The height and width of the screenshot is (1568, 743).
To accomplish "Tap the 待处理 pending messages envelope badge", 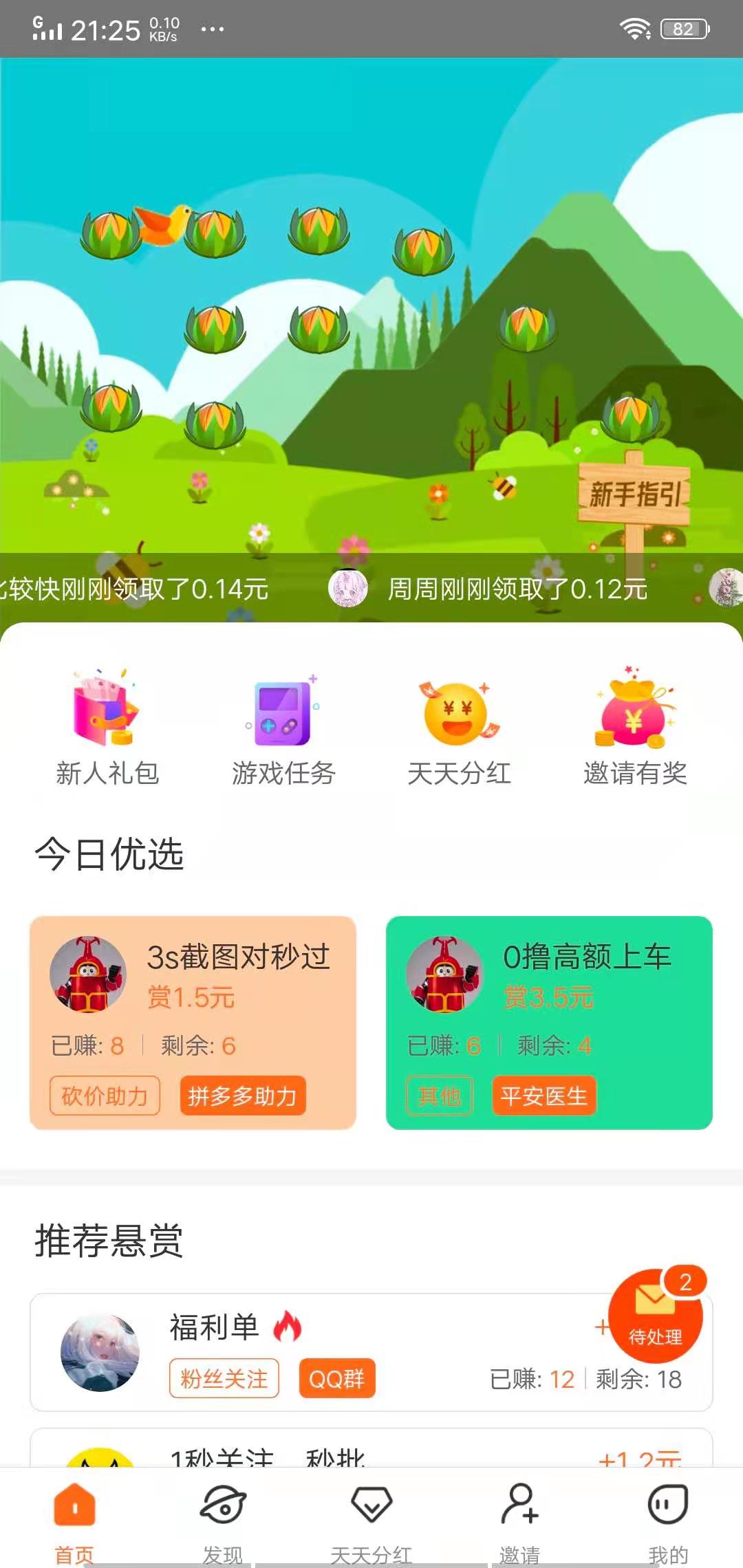I will 657,1320.
